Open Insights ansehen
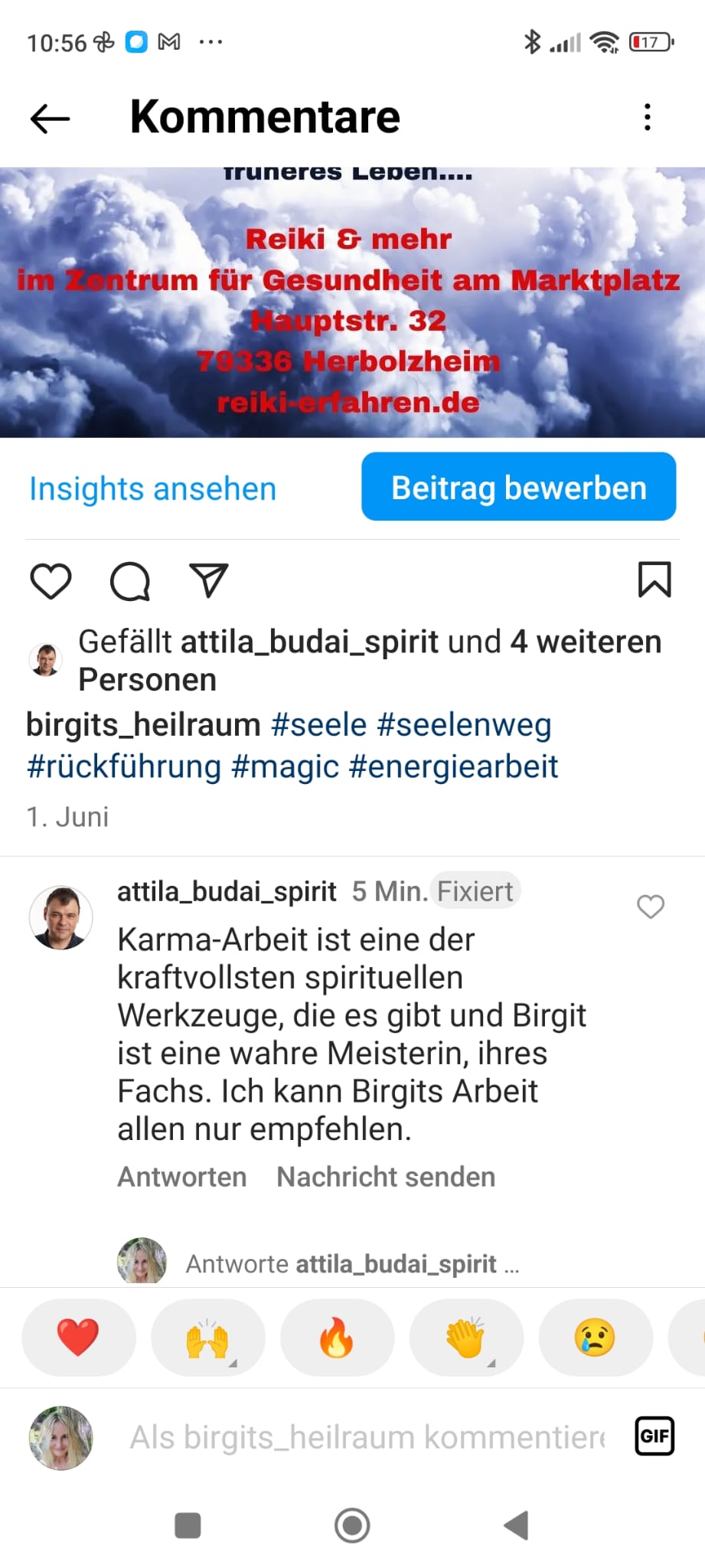The width and height of the screenshot is (705, 1568). coord(152,488)
